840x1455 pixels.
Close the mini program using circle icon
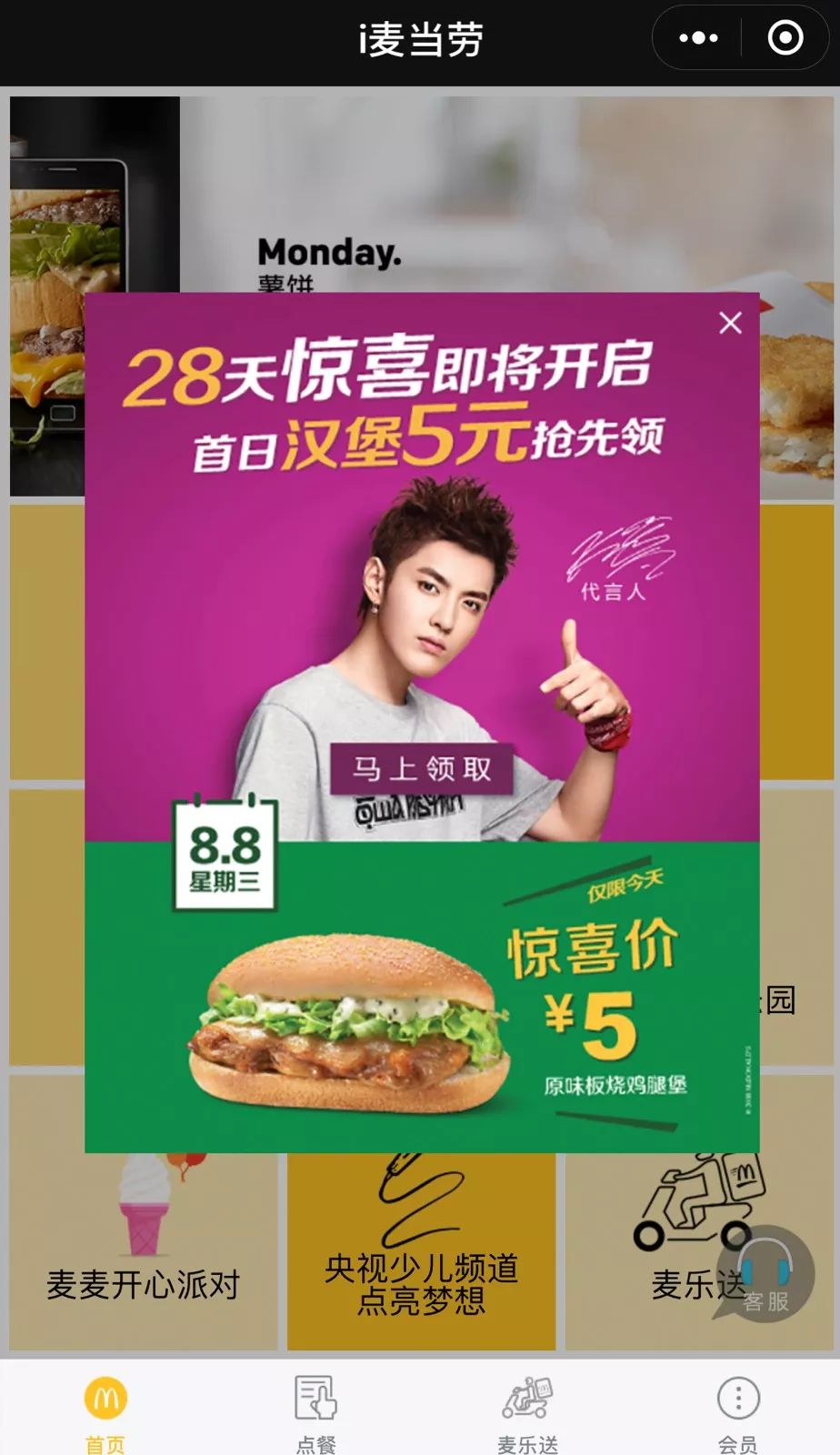coord(785,38)
